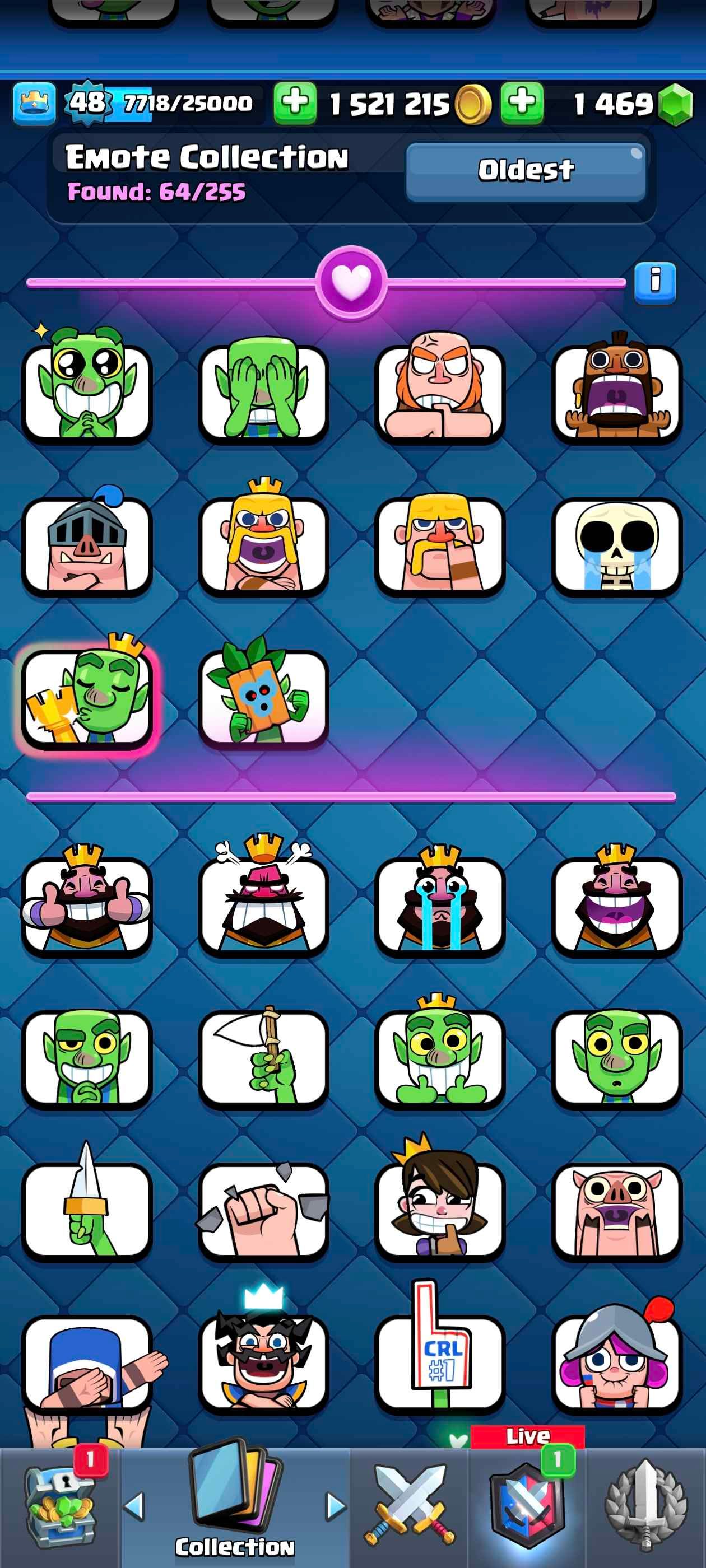
Task: Open the blue info button
Action: coord(655,282)
